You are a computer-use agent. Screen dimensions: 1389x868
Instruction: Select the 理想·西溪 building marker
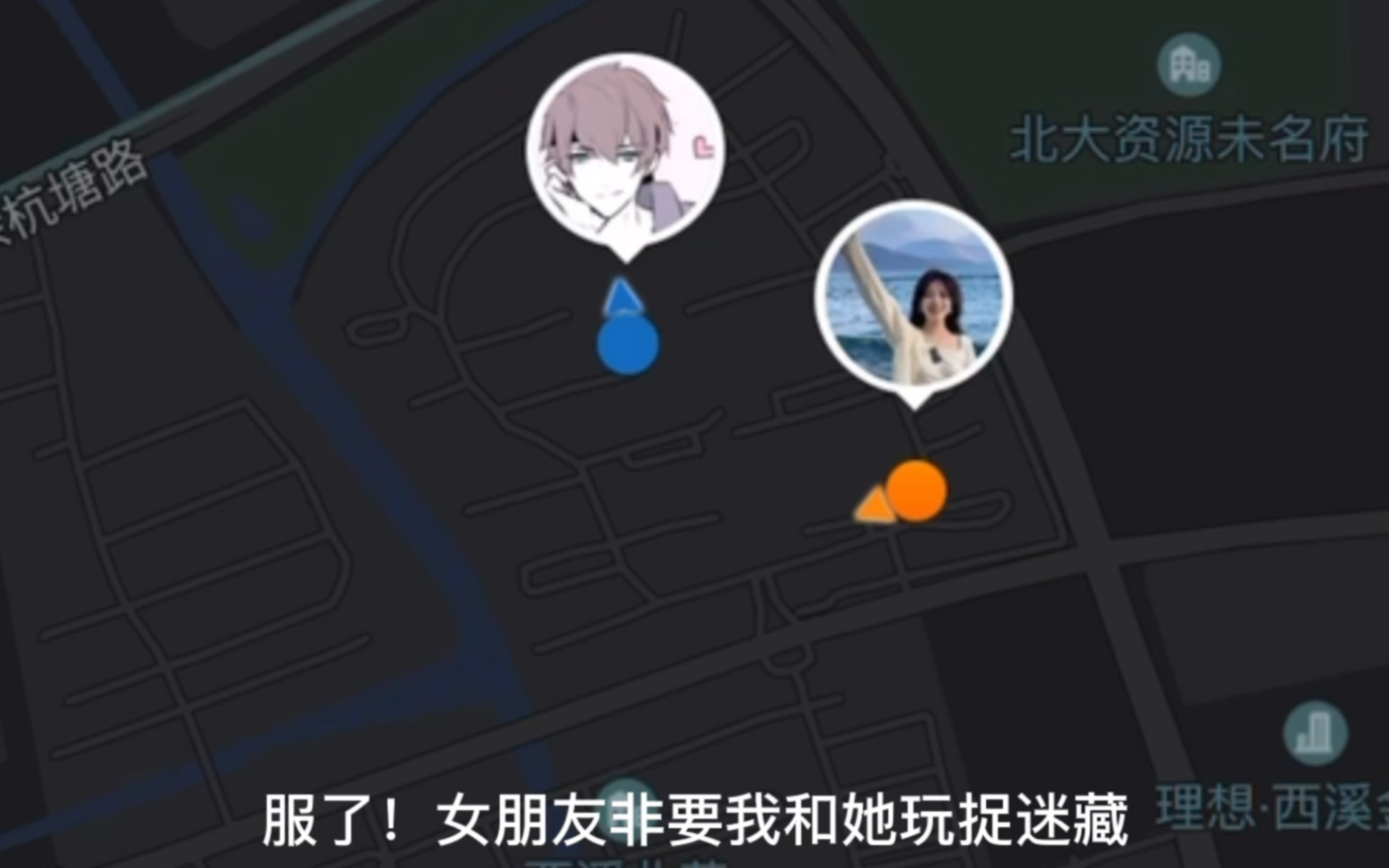(x=1314, y=734)
